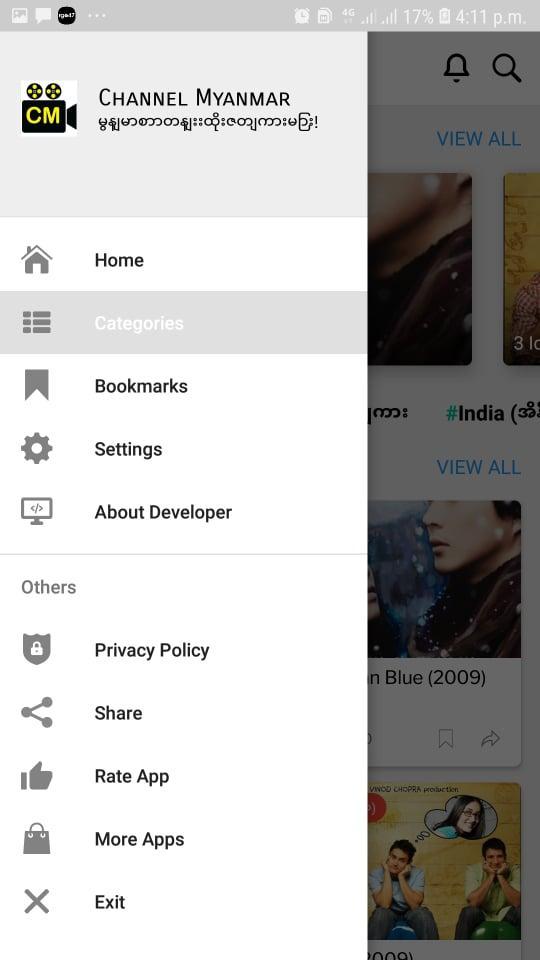
Task: View the Privacy Policy
Action: click(x=184, y=650)
